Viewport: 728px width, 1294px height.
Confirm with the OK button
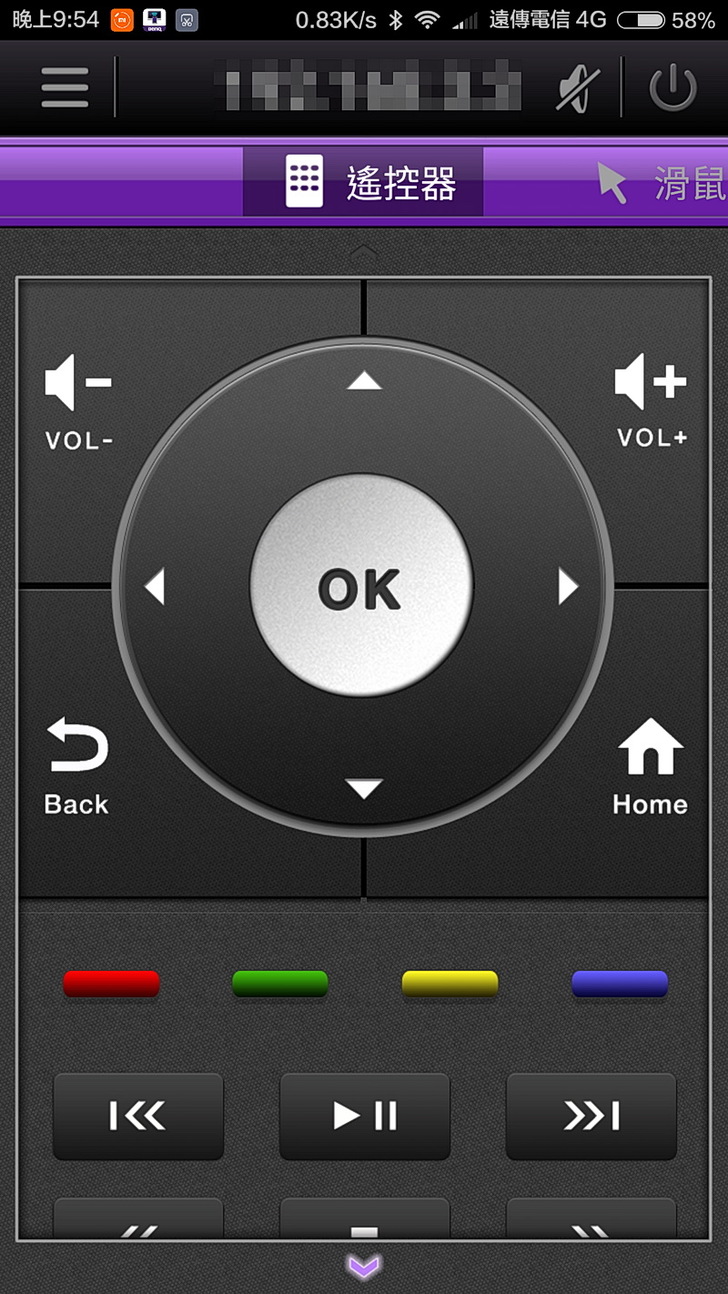361,587
